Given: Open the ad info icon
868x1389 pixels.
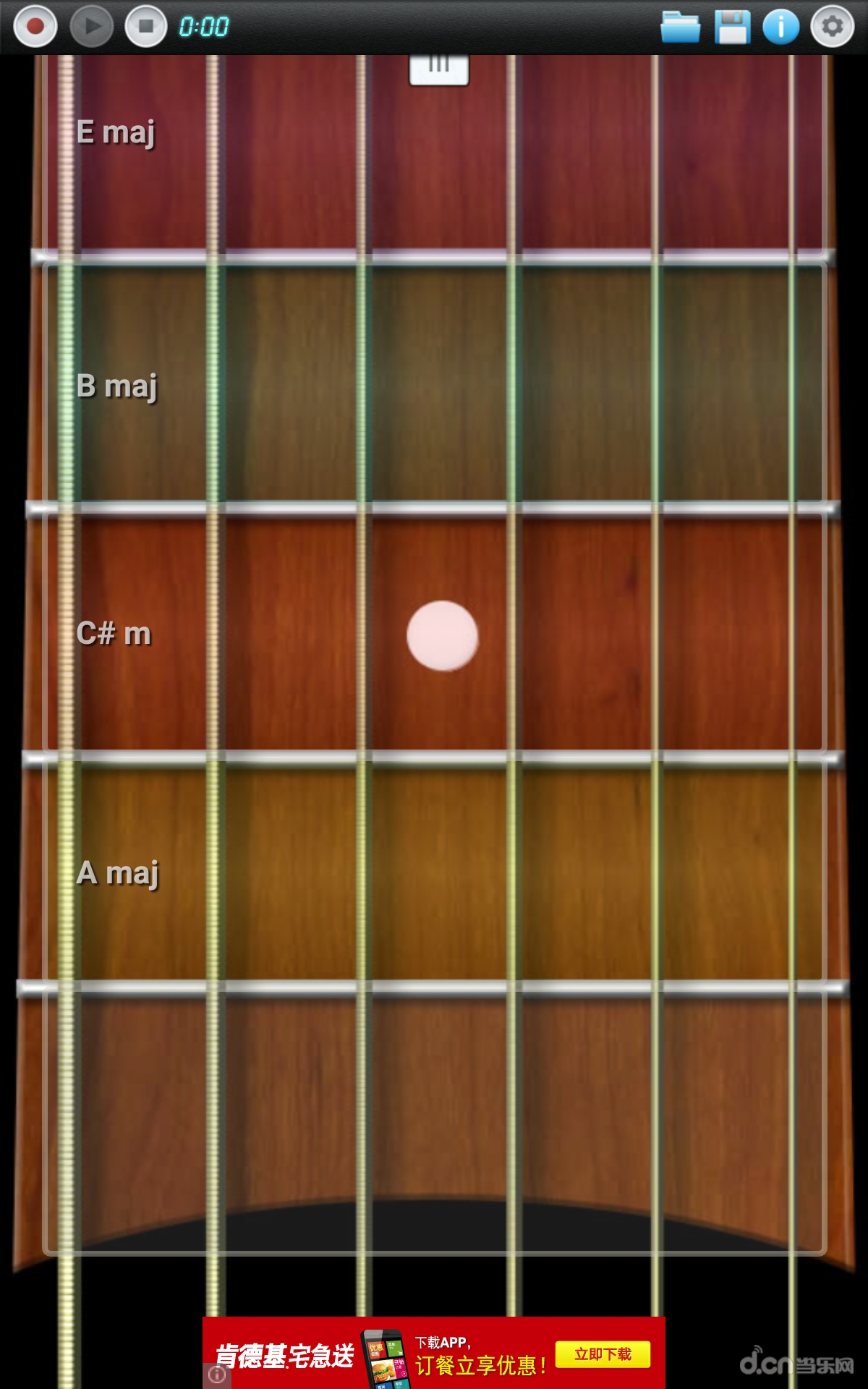Looking at the screenshot, I should [x=216, y=1374].
